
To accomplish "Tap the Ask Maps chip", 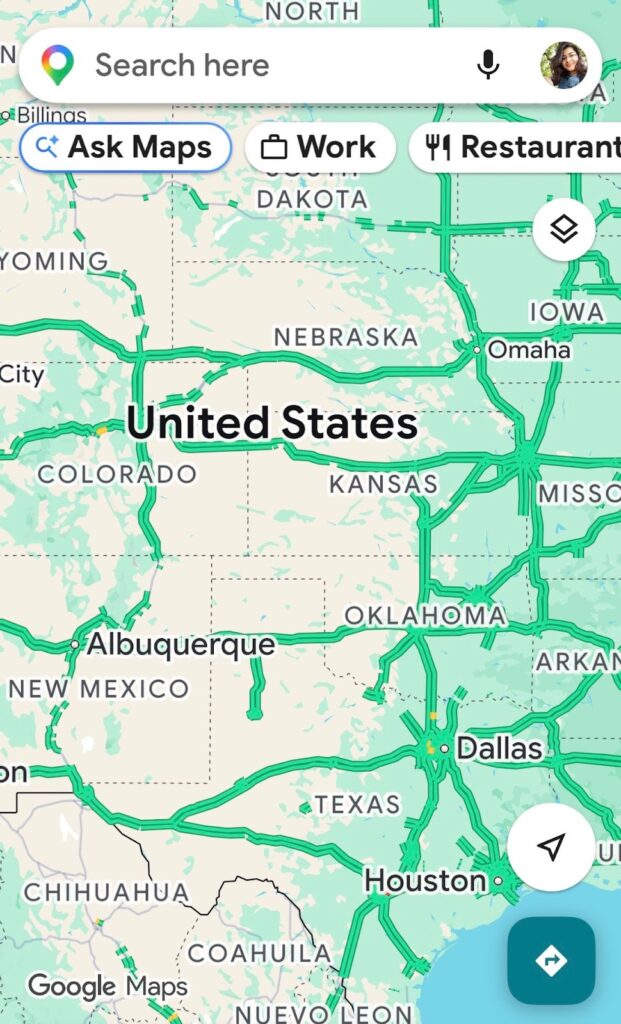I will (x=125, y=148).
